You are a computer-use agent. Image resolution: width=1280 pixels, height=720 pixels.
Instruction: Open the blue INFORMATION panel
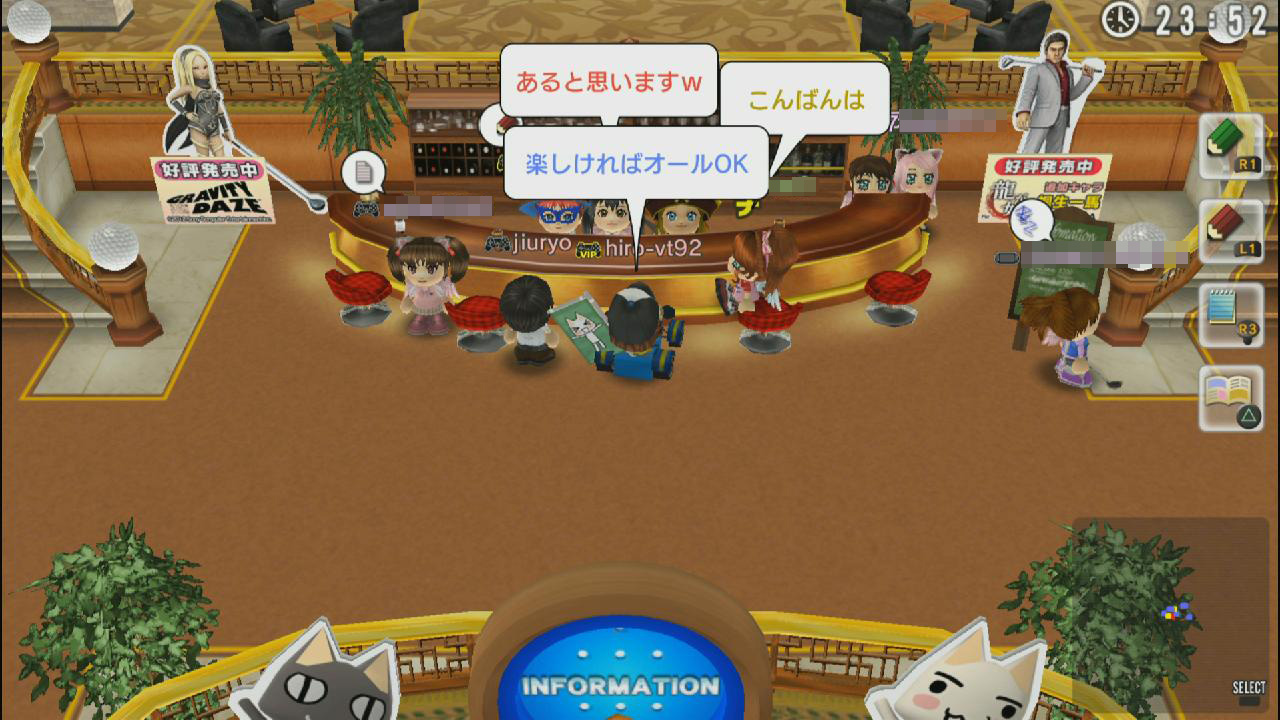pyautogui.click(x=620, y=675)
